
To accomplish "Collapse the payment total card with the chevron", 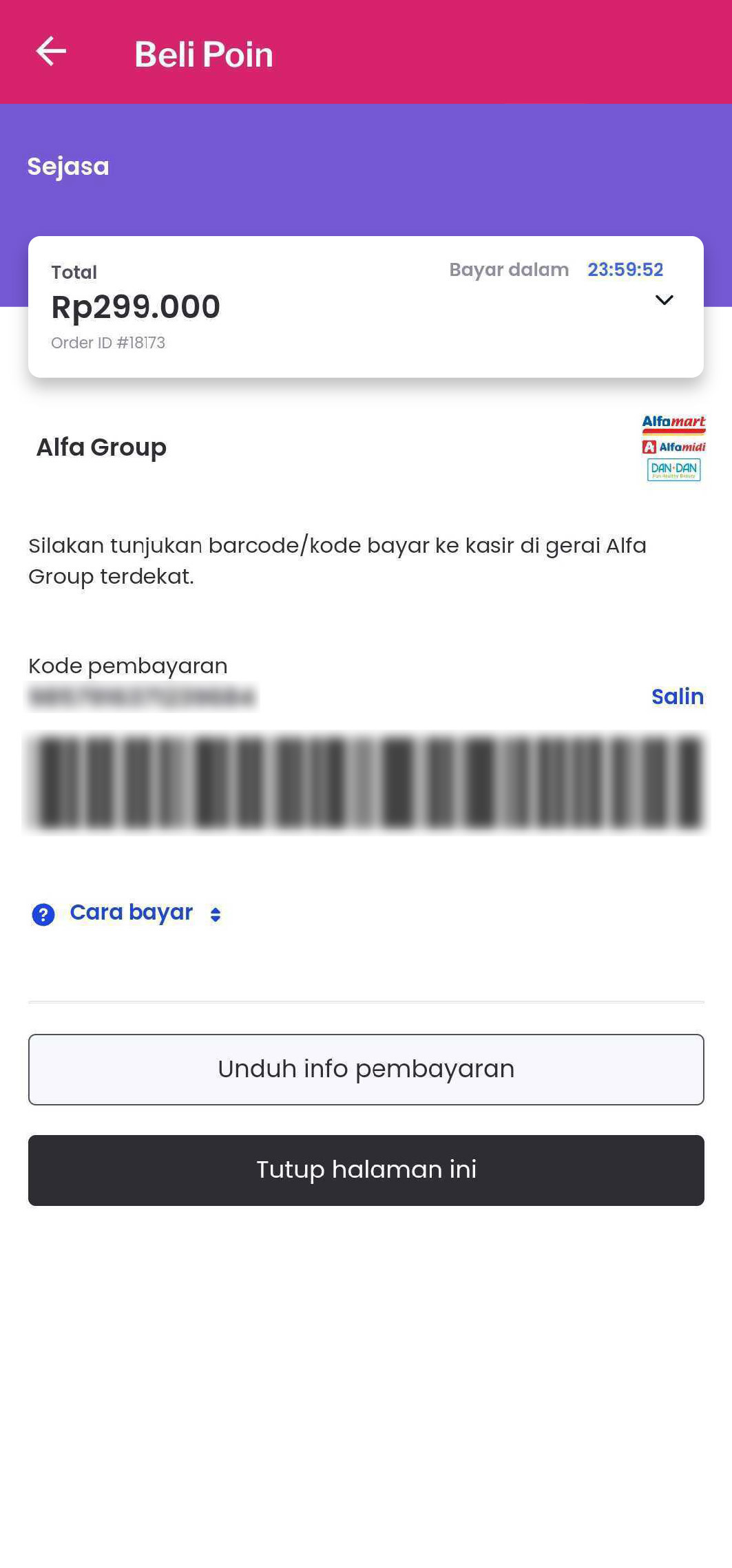I will click(663, 301).
